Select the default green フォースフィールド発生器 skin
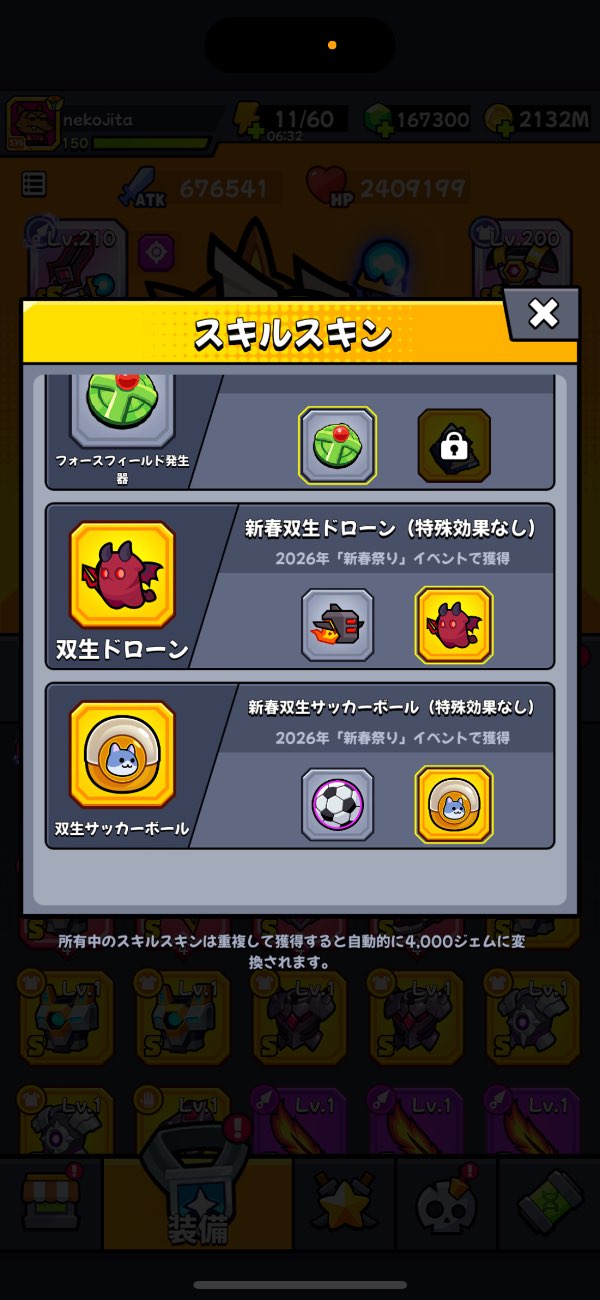The height and width of the screenshot is (1300, 600). click(x=337, y=444)
